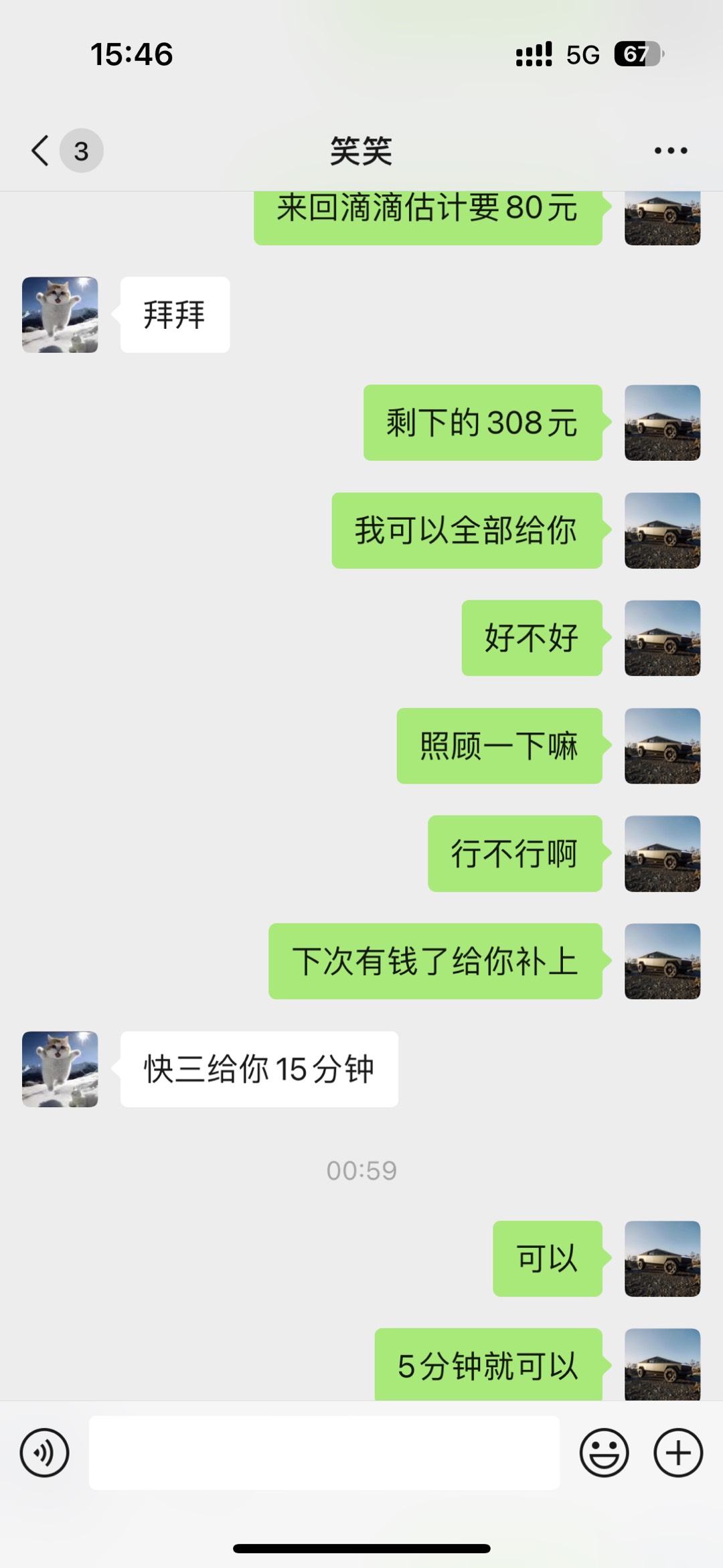Open my avatar beside 剩下的308元
Image resolution: width=723 pixels, height=1568 pixels.
coord(662,423)
